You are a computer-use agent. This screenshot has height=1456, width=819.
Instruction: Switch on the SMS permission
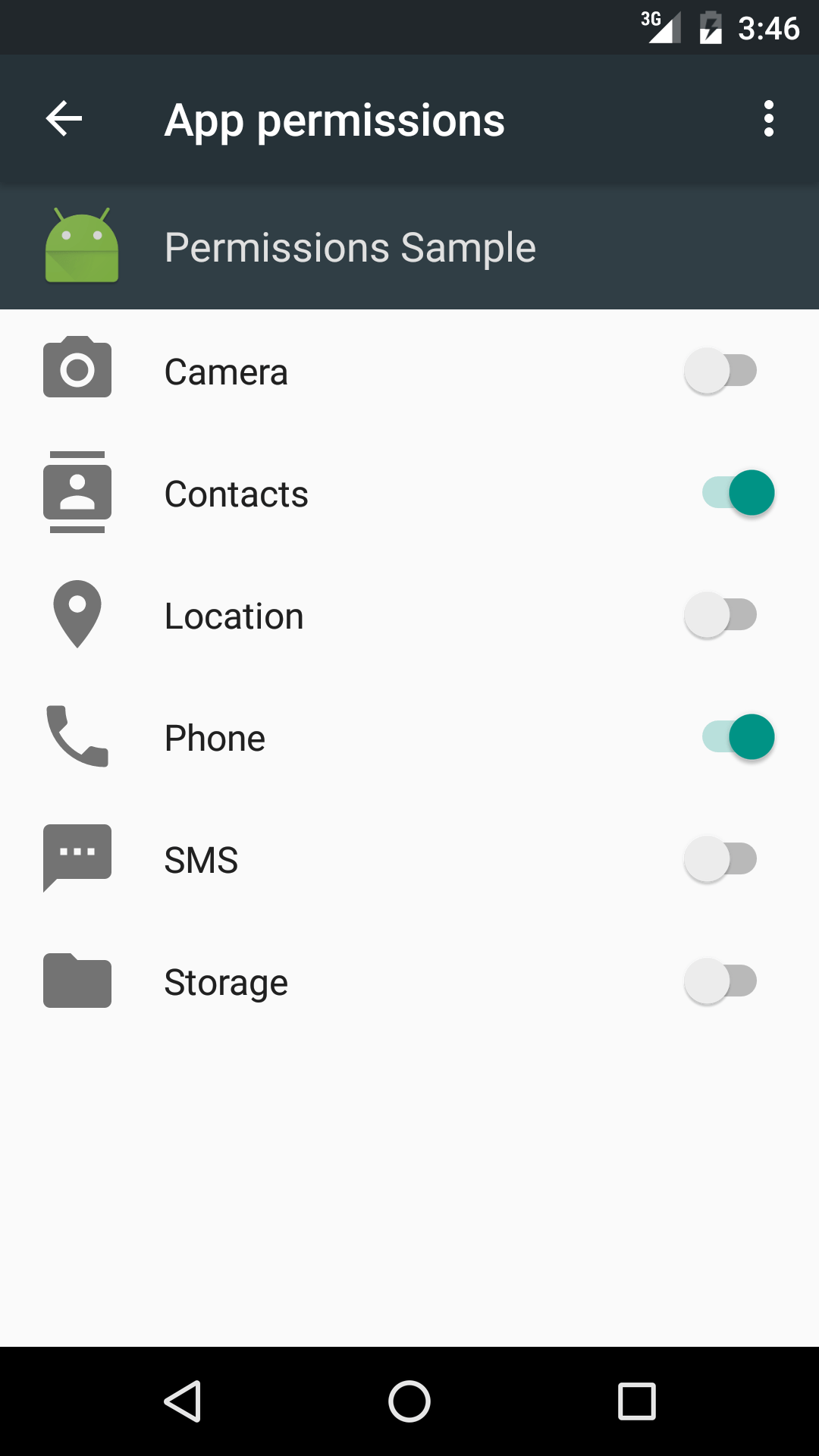click(x=720, y=859)
